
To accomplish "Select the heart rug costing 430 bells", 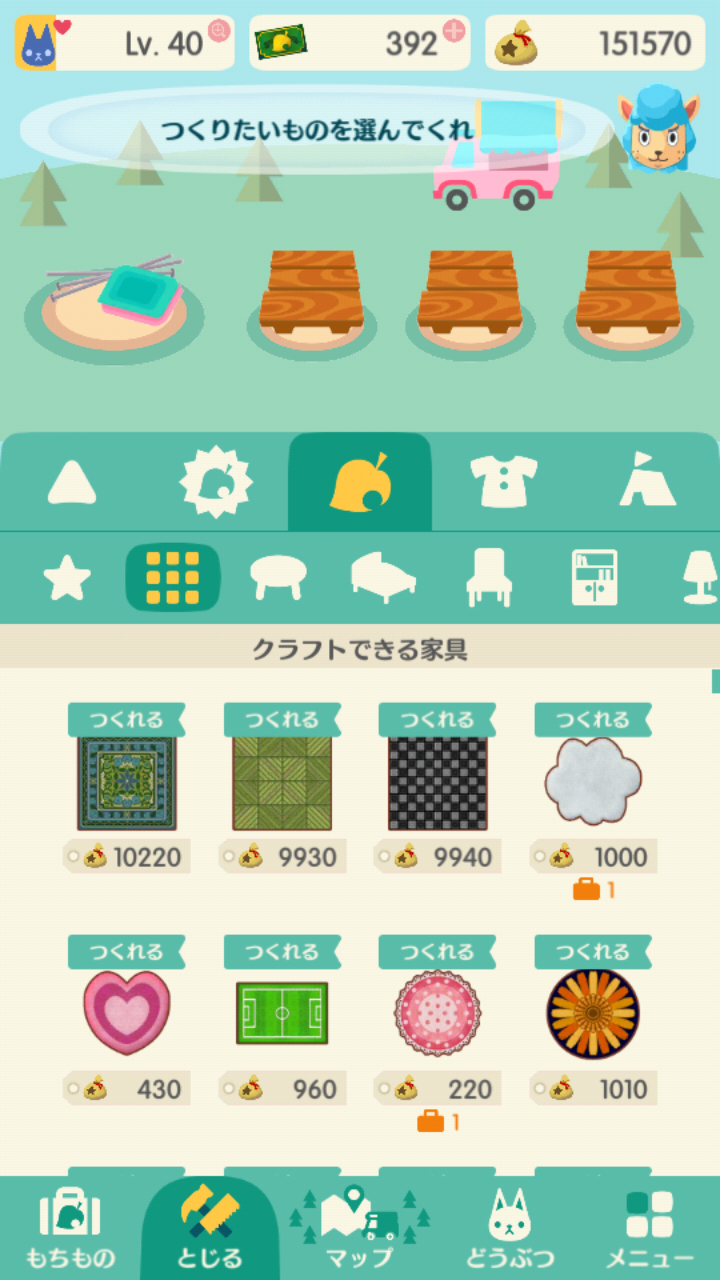I will tap(125, 1010).
